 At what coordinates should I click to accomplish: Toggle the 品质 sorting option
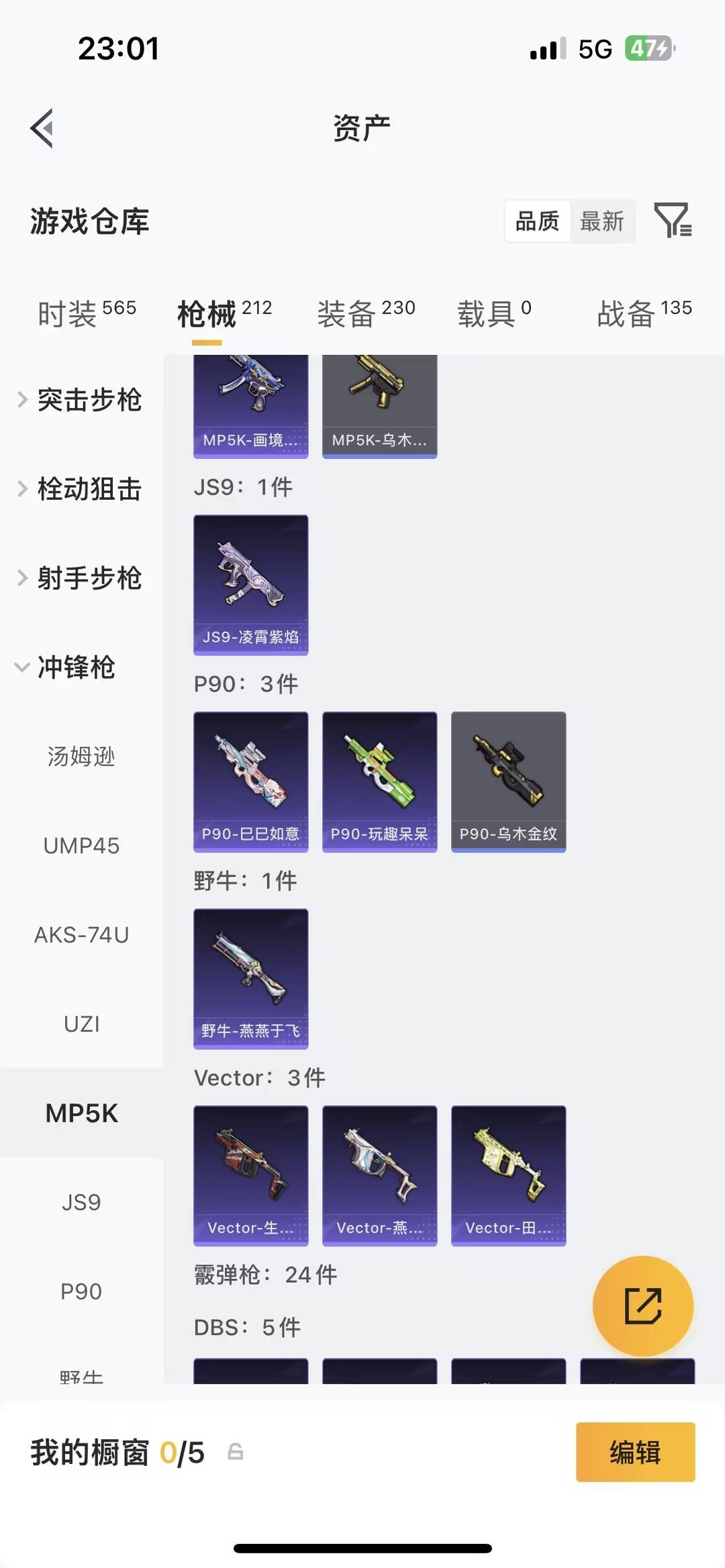pyautogui.click(x=536, y=221)
